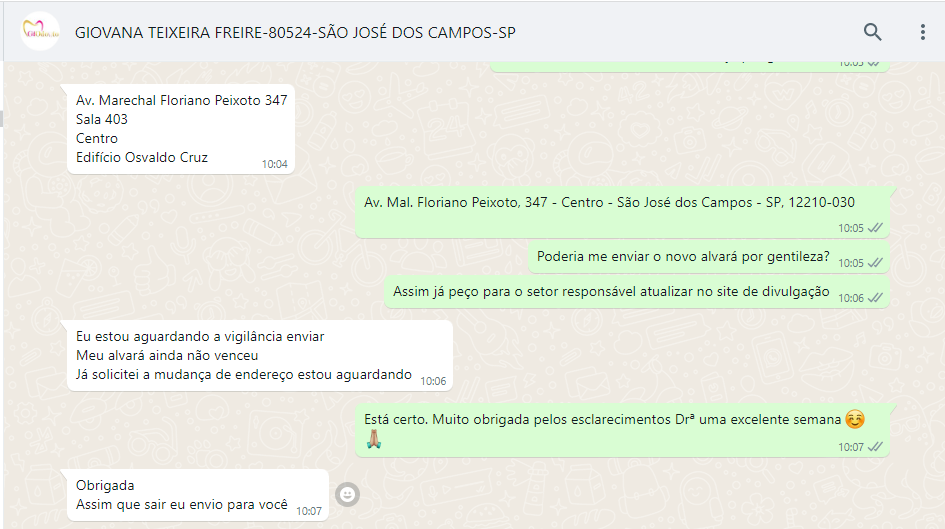Screen dimensions: 945x529
Task: Open Giovana Teixeira Freire contact info
Action: pyautogui.click(x=295, y=32)
